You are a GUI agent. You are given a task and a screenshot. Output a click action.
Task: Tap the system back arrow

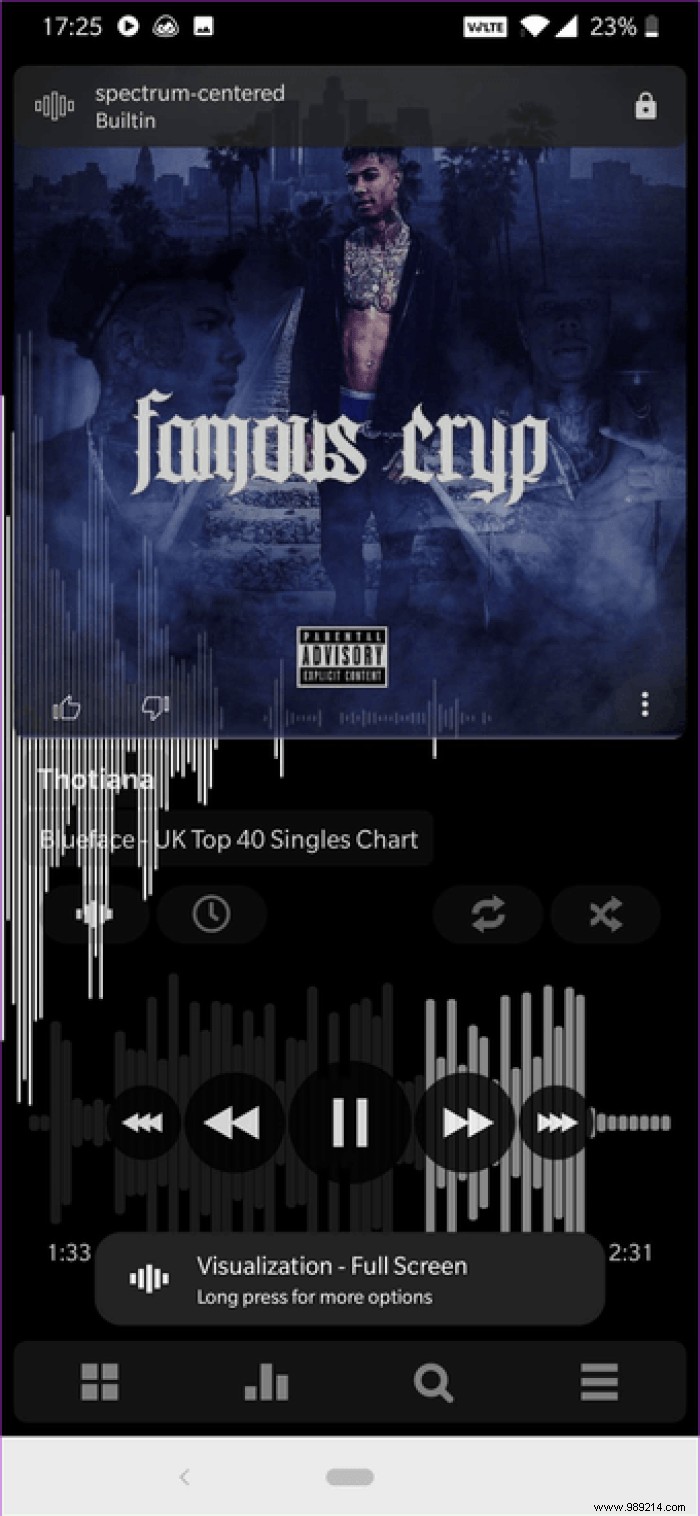(x=184, y=1476)
